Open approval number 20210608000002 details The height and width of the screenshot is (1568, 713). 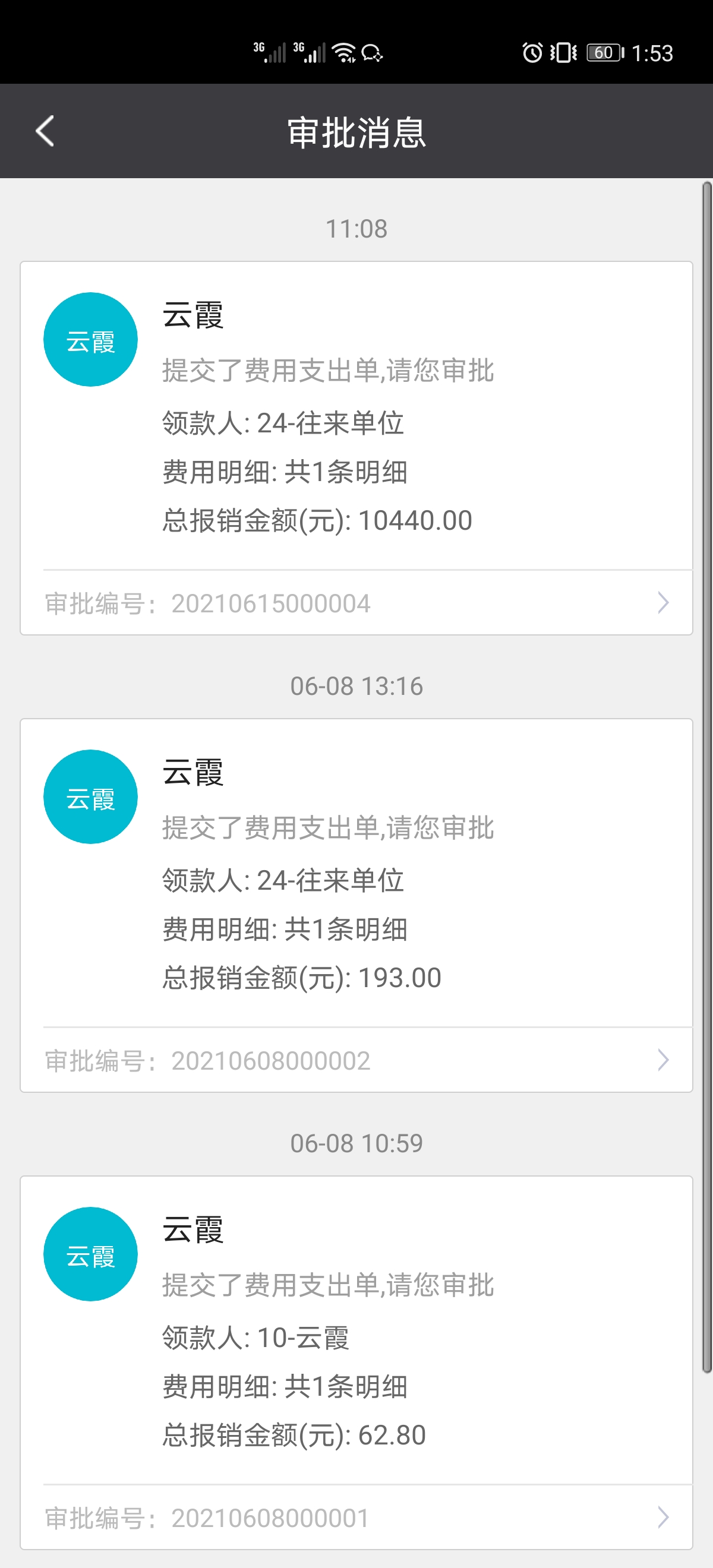[x=356, y=1060]
